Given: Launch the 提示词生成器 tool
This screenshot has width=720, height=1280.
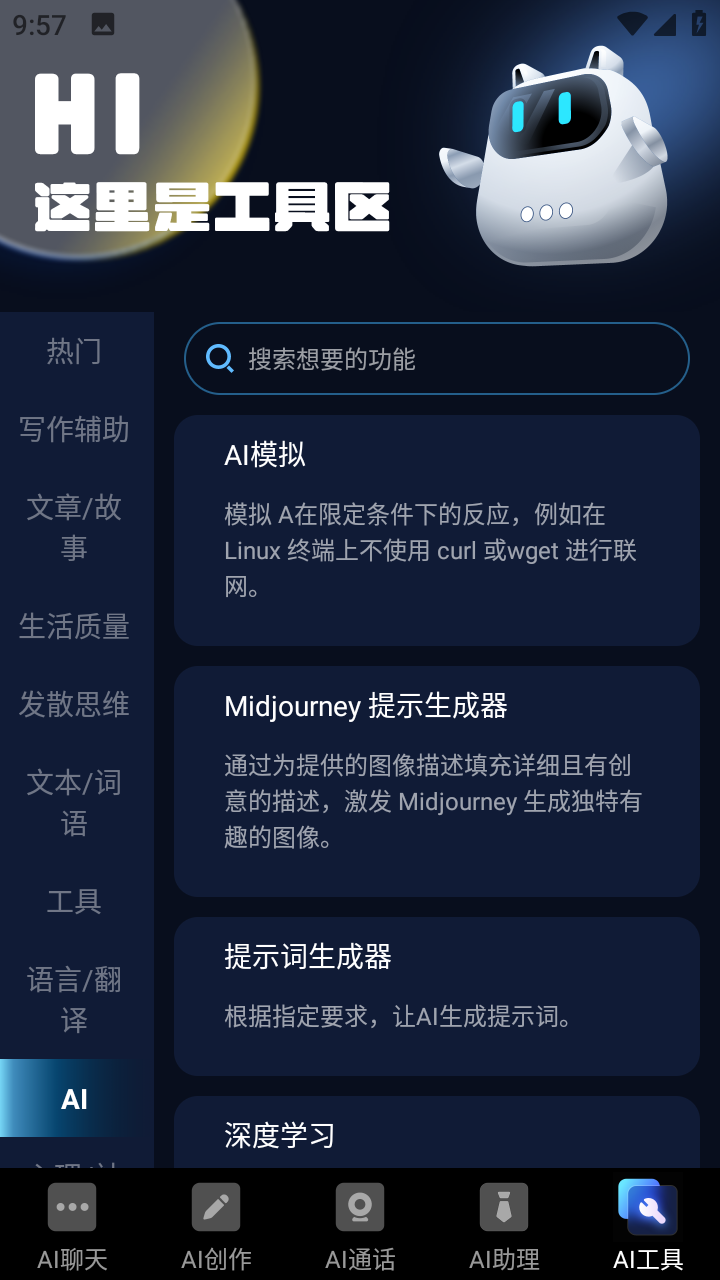Looking at the screenshot, I should (x=436, y=995).
